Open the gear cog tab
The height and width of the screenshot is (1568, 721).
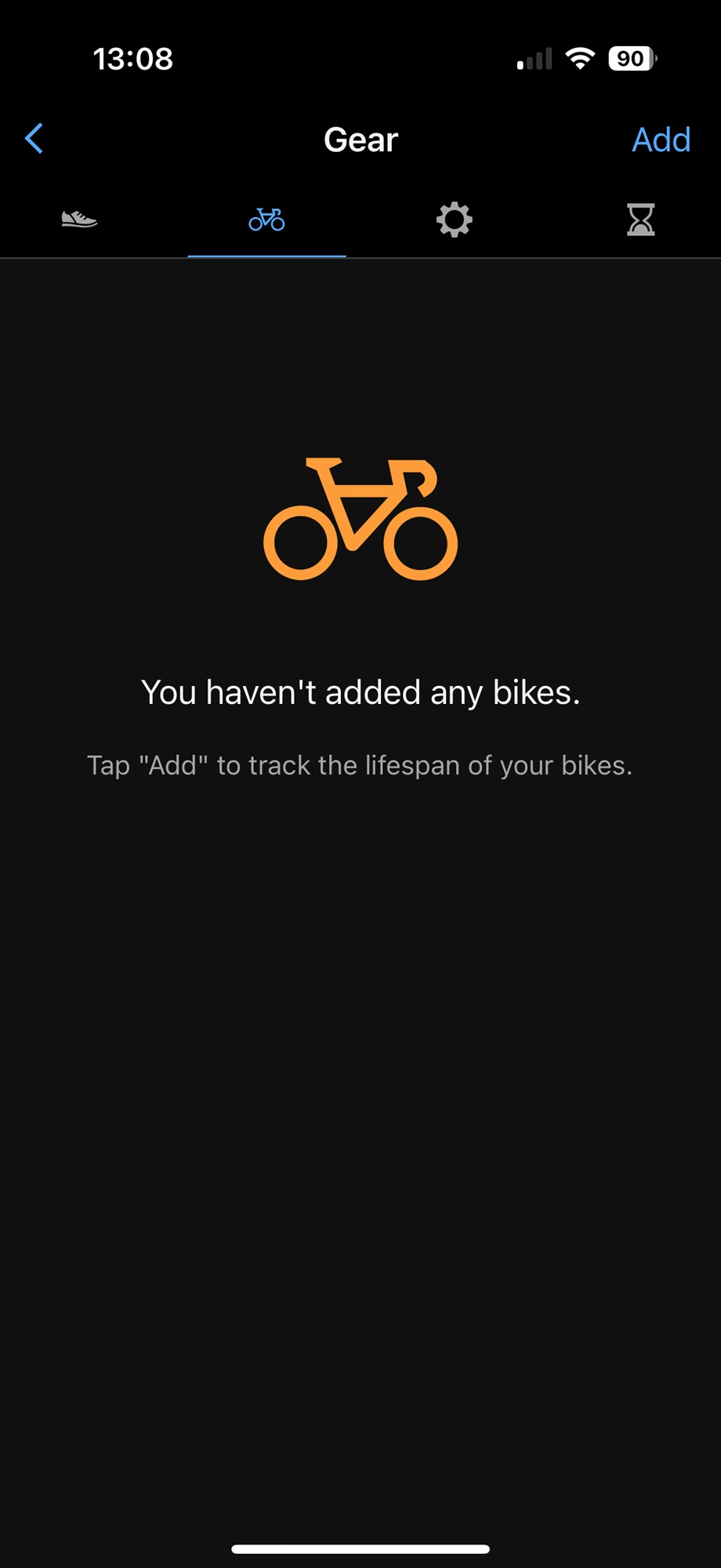(x=455, y=220)
